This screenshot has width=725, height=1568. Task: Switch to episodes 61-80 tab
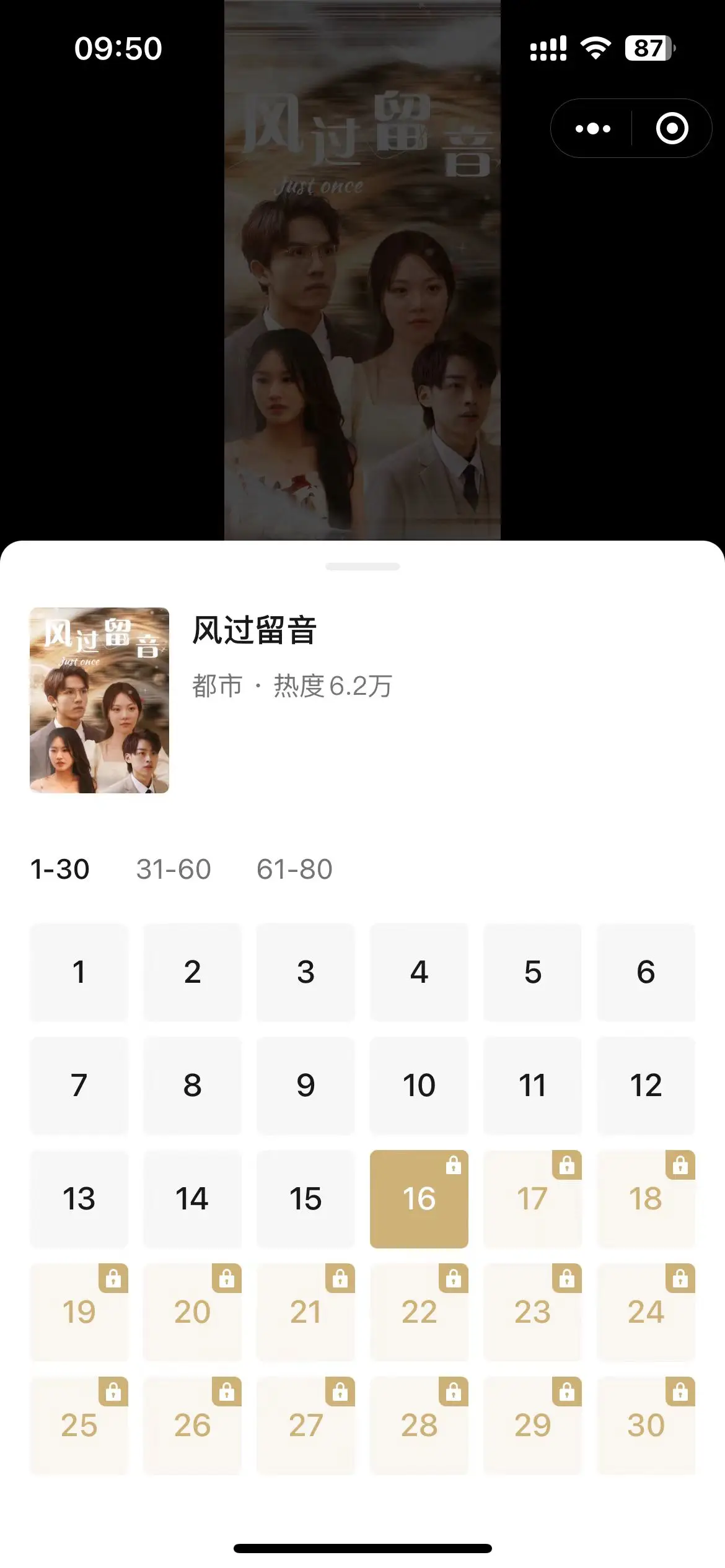click(x=294, y=869)
